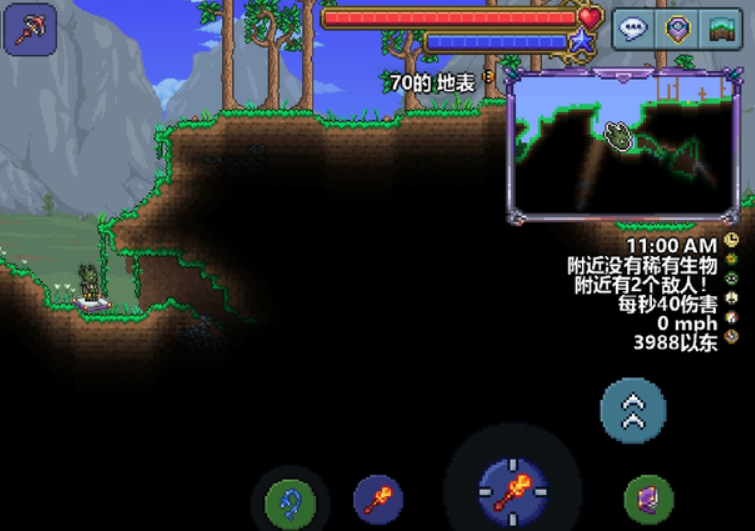This screenshot has height=531, width=755.
Task: Open the pickaxe inventory slot
Action: [x=30, y=29]
